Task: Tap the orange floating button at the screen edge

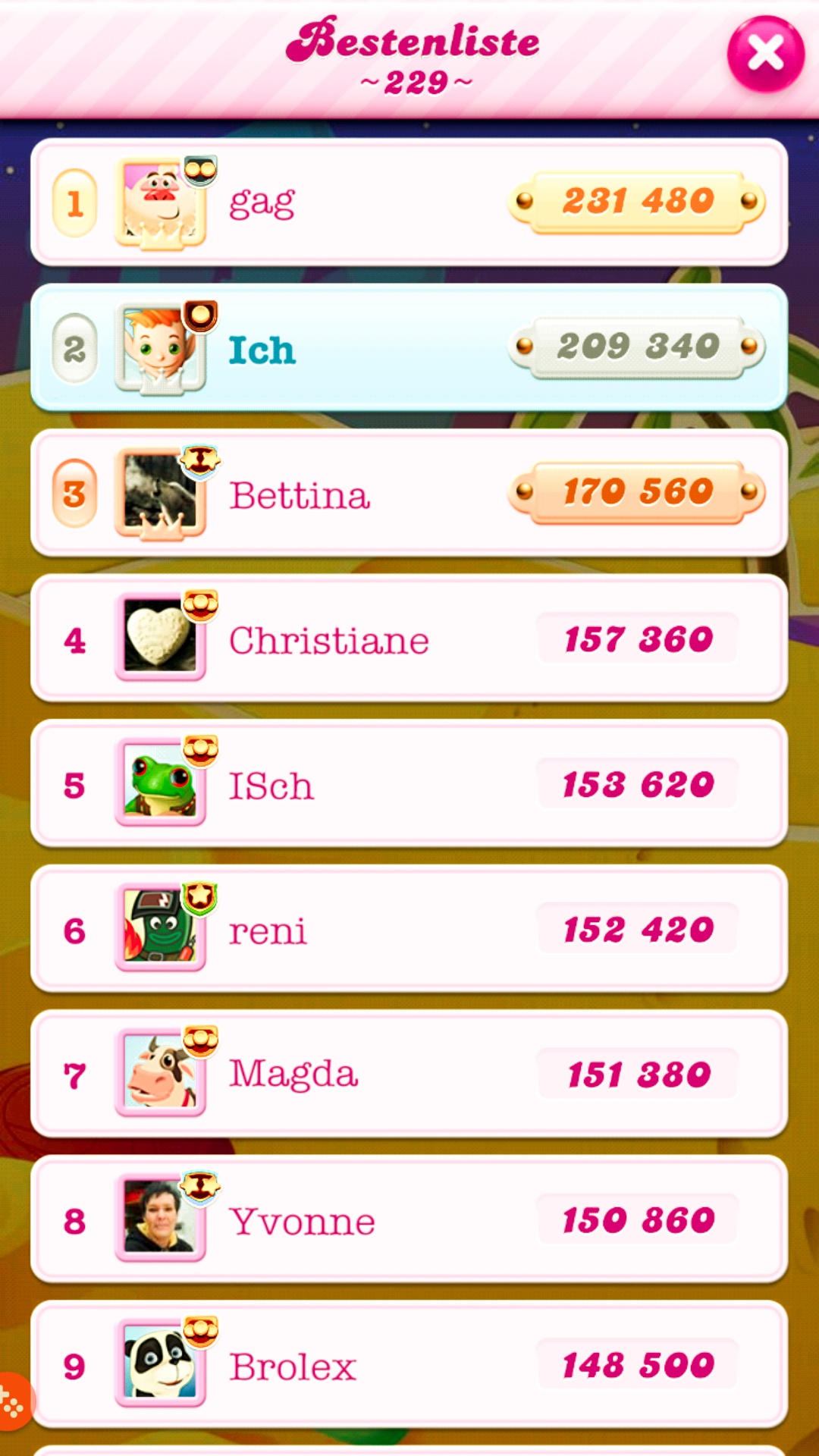Action: (x=12, y=1401)
